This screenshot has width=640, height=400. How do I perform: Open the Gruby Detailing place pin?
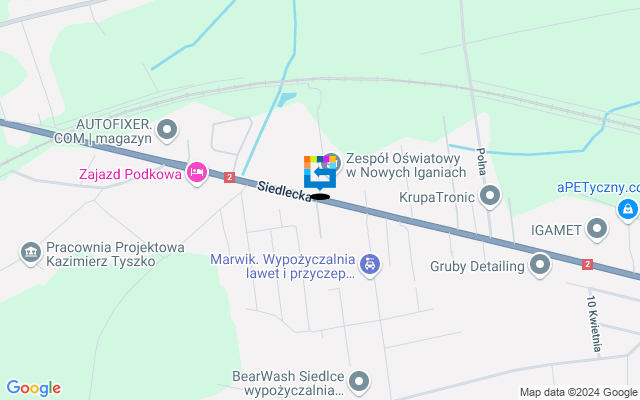pos(540,266)
